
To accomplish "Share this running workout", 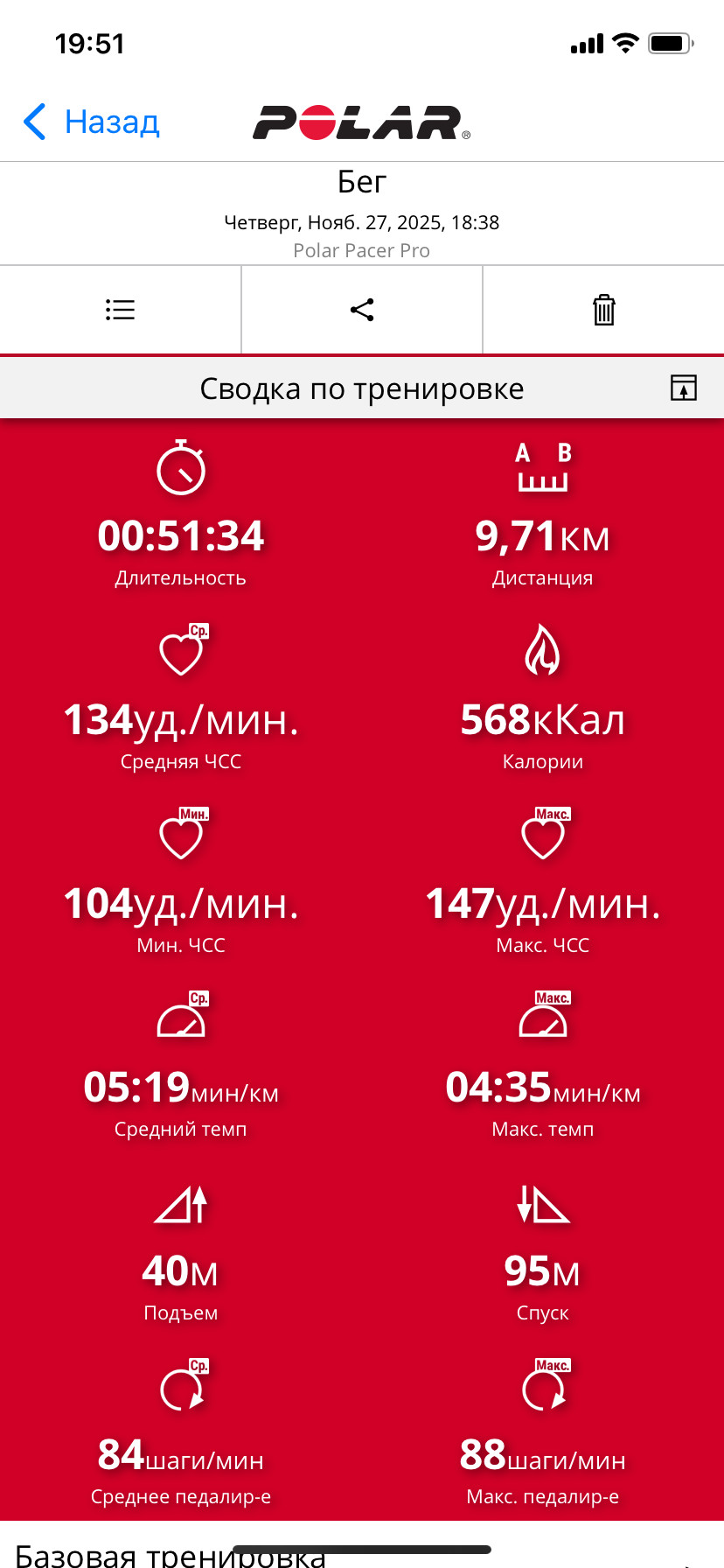I will pos(362,310).
